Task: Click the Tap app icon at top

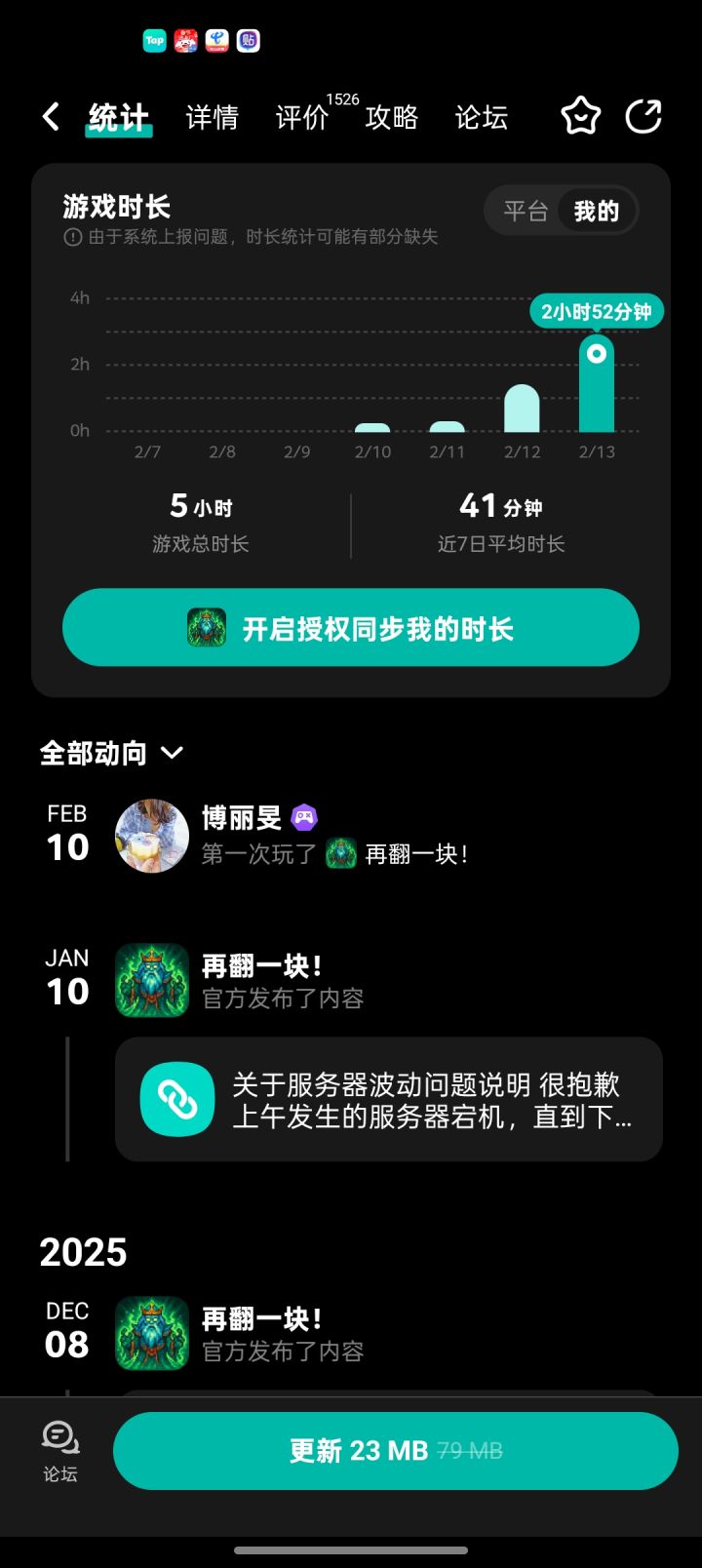Action: tap(154, 41)
